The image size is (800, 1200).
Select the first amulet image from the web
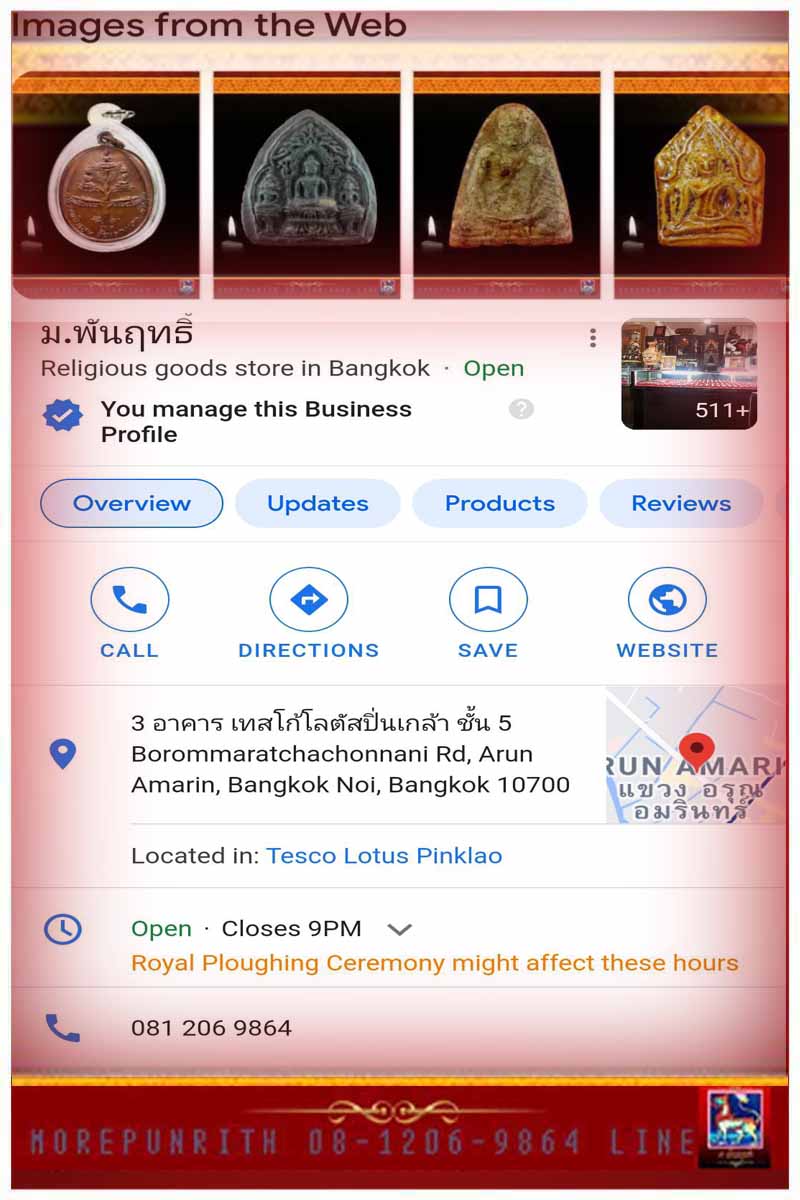[x=105, y=178]
